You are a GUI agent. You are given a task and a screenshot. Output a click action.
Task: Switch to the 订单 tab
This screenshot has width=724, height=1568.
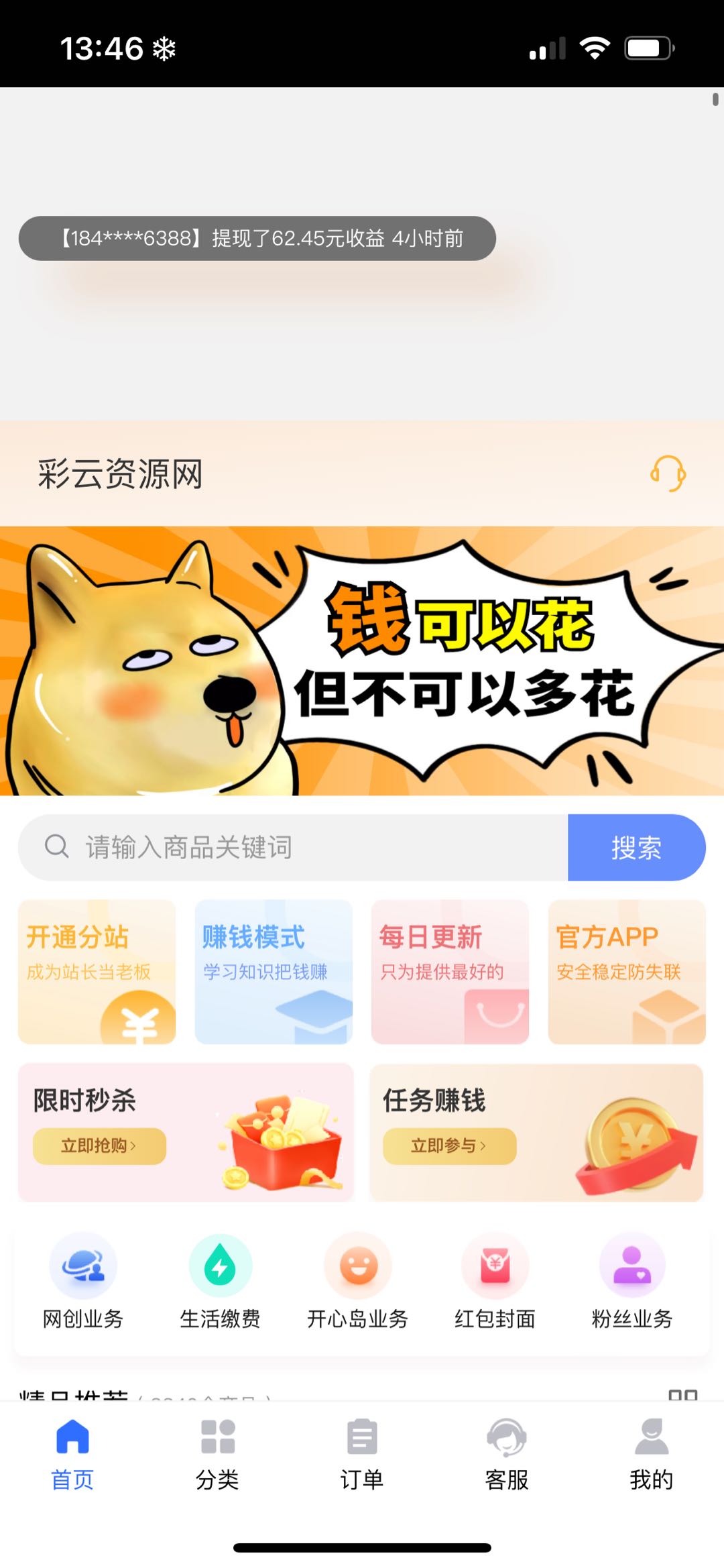tap(362, 1453)
